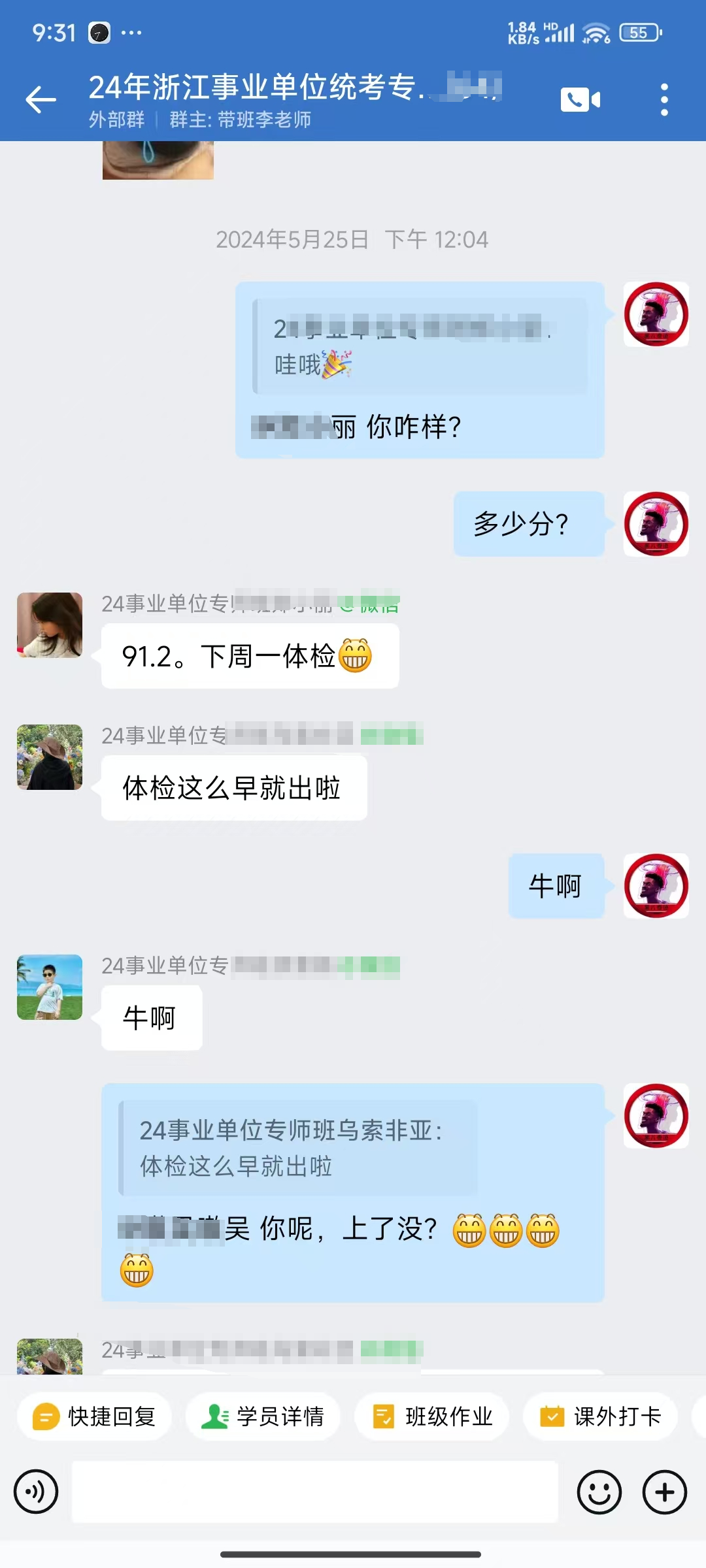This screenshot has height=1568, width=706.
Task: Tap the quoted 哇哦 message in reply
Action: coord(420,346)
